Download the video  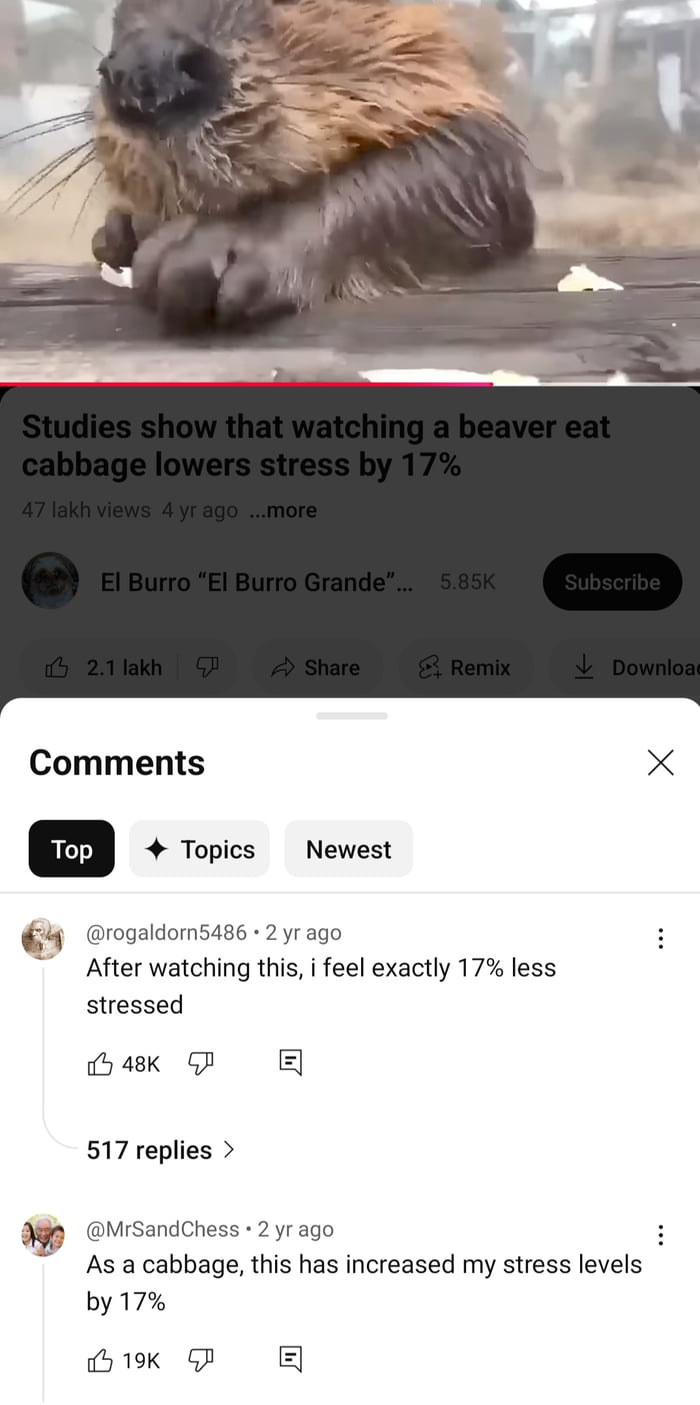coord(635,667)
